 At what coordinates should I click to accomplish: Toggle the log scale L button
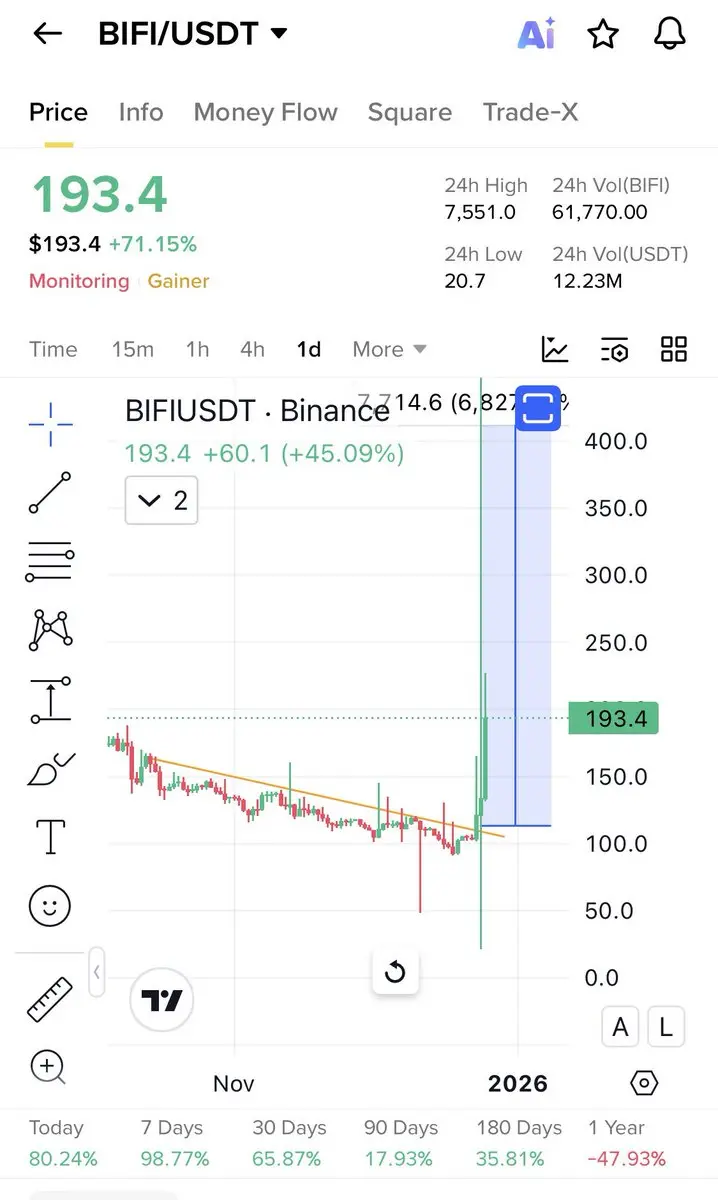click(x=665, y=1027)
